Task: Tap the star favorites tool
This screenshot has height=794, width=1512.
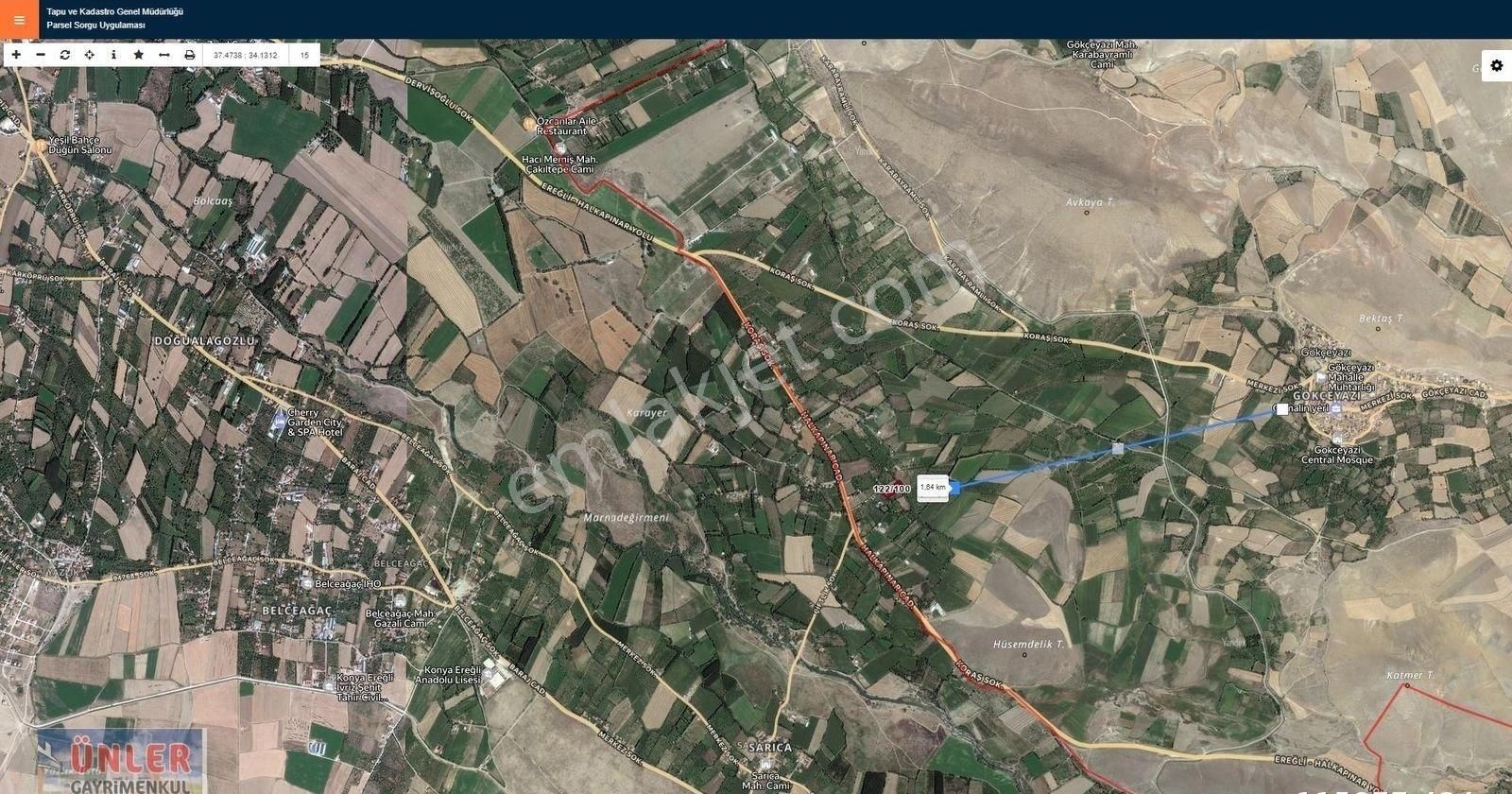Action: [139, 55]
